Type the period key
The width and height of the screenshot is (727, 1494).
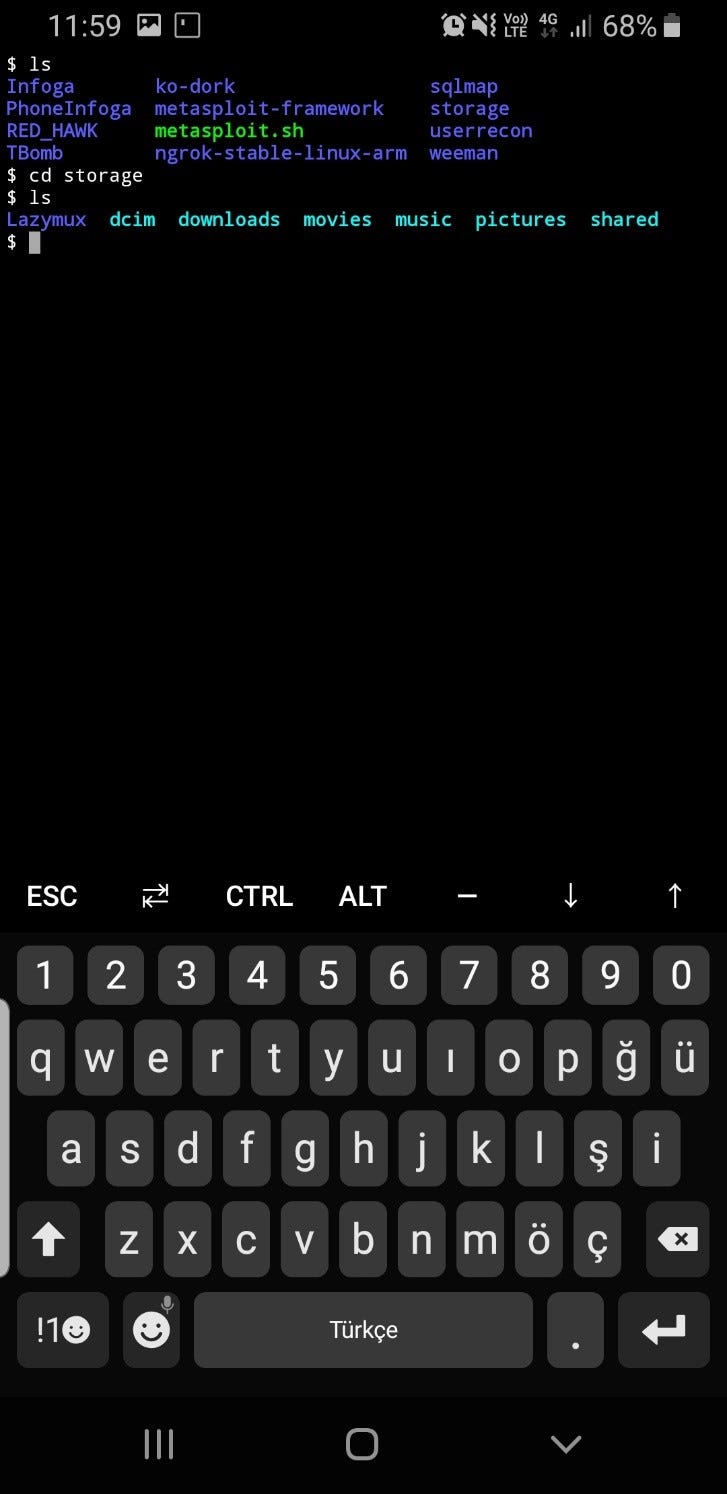[575, 1330]
